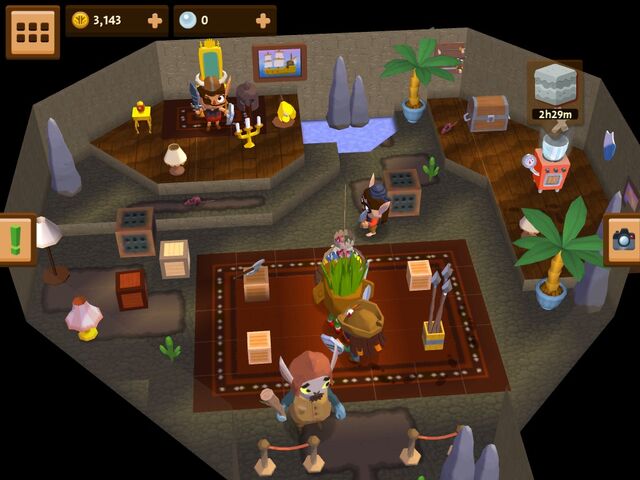The width and height of the screenshot is (640, 480).
Task: Add more pearls
Action: click(262, 20)
